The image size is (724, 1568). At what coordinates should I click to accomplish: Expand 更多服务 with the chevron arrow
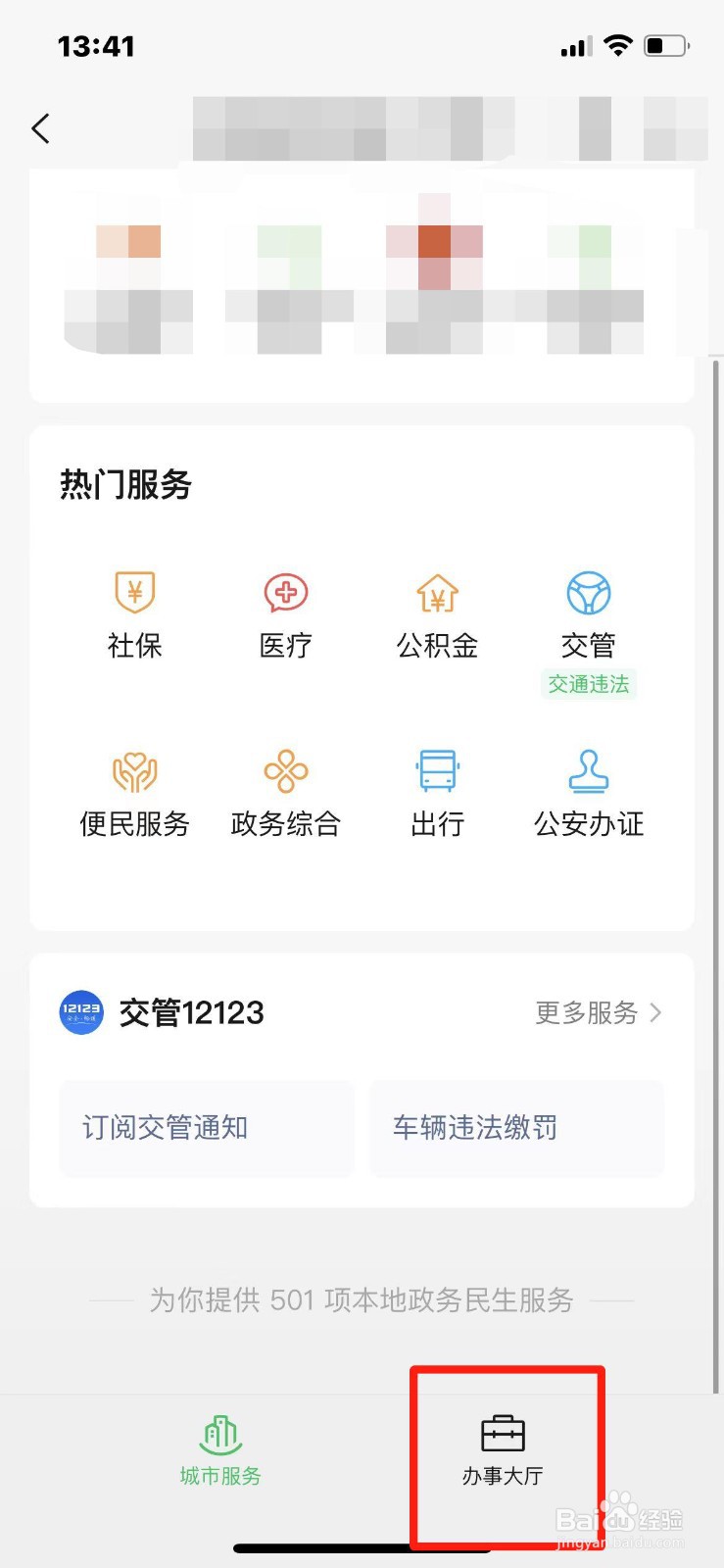(656, 1012)
